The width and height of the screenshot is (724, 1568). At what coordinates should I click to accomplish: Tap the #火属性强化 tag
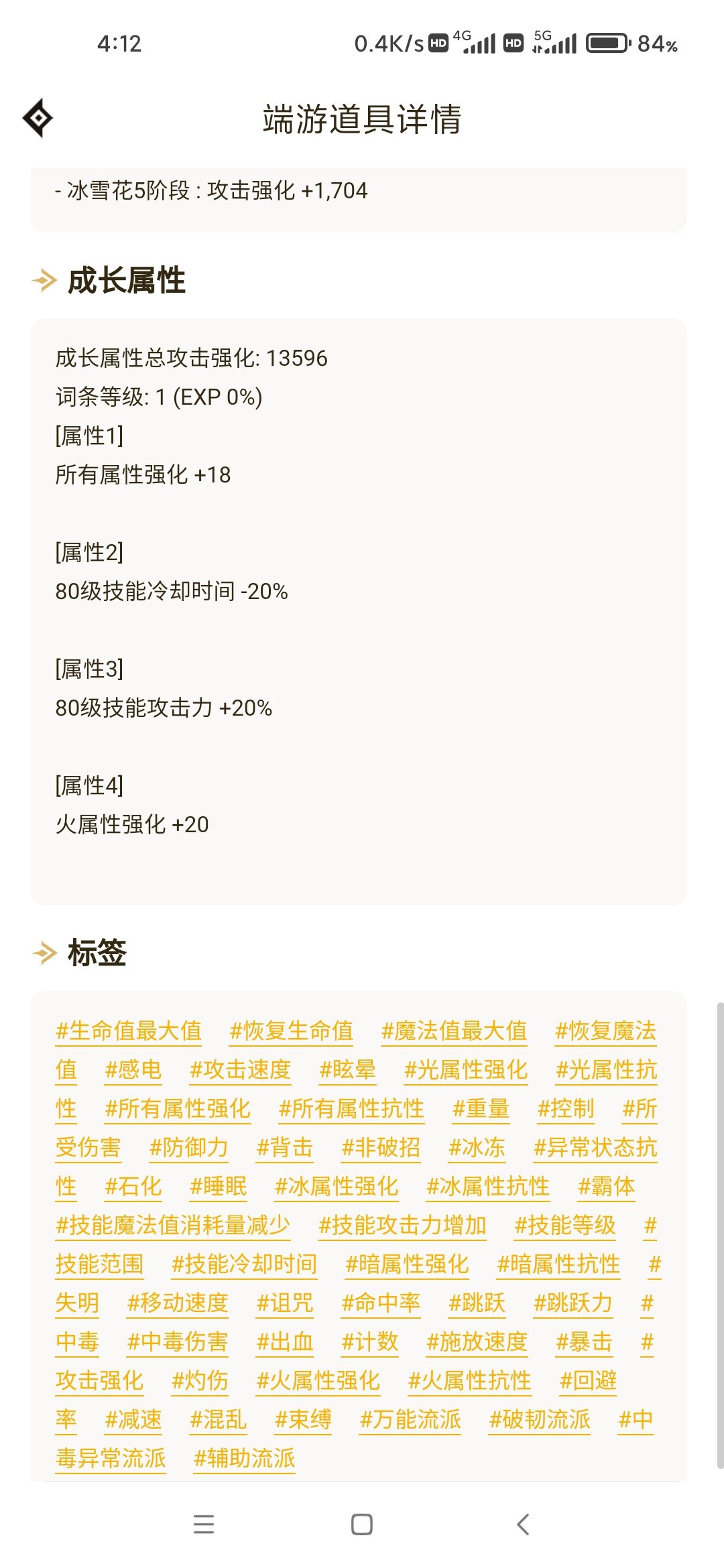[x=318, y=1380]
